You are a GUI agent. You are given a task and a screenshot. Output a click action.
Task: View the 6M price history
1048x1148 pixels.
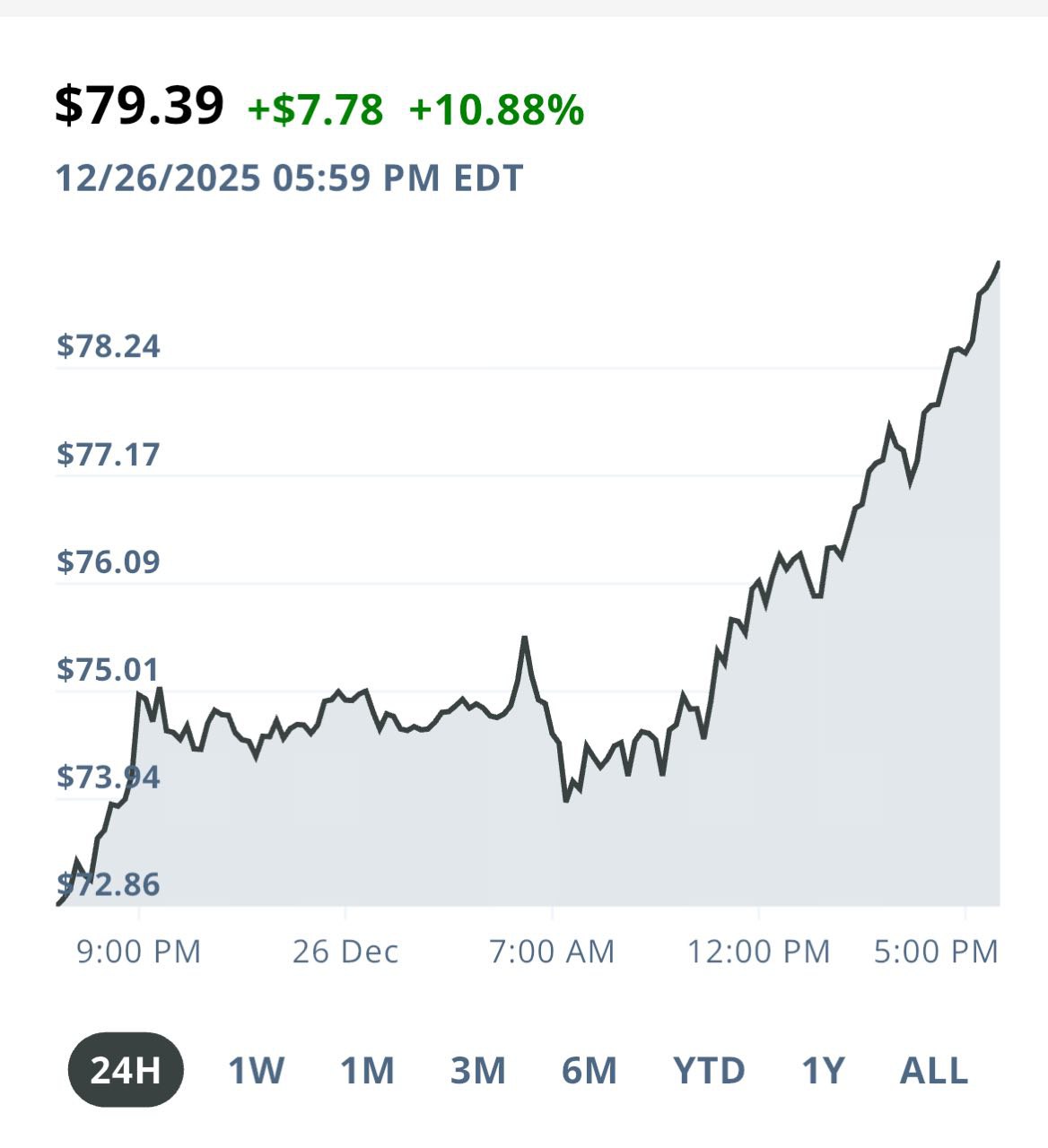point(589,1070)
